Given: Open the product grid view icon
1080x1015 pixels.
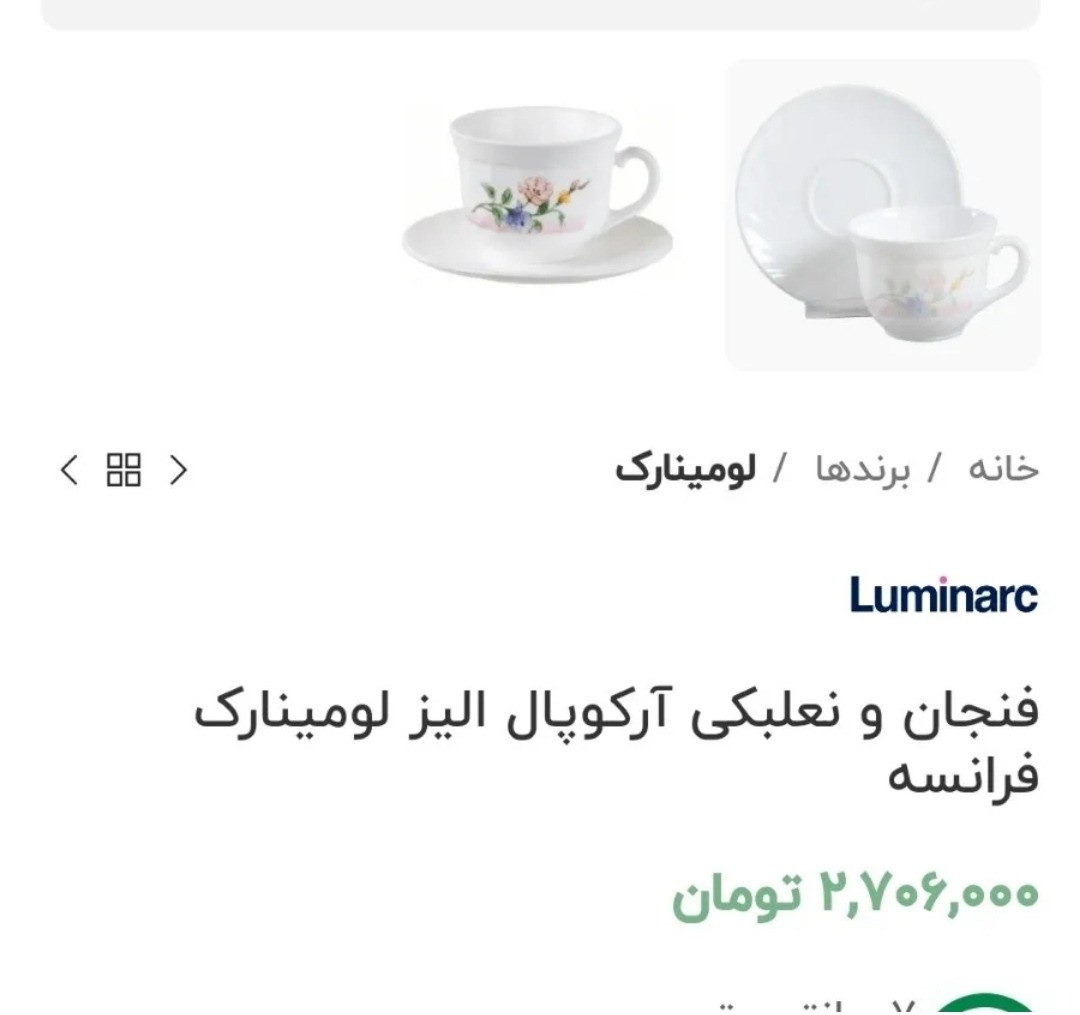Looking at the screenshot, I should click(124, 469).
